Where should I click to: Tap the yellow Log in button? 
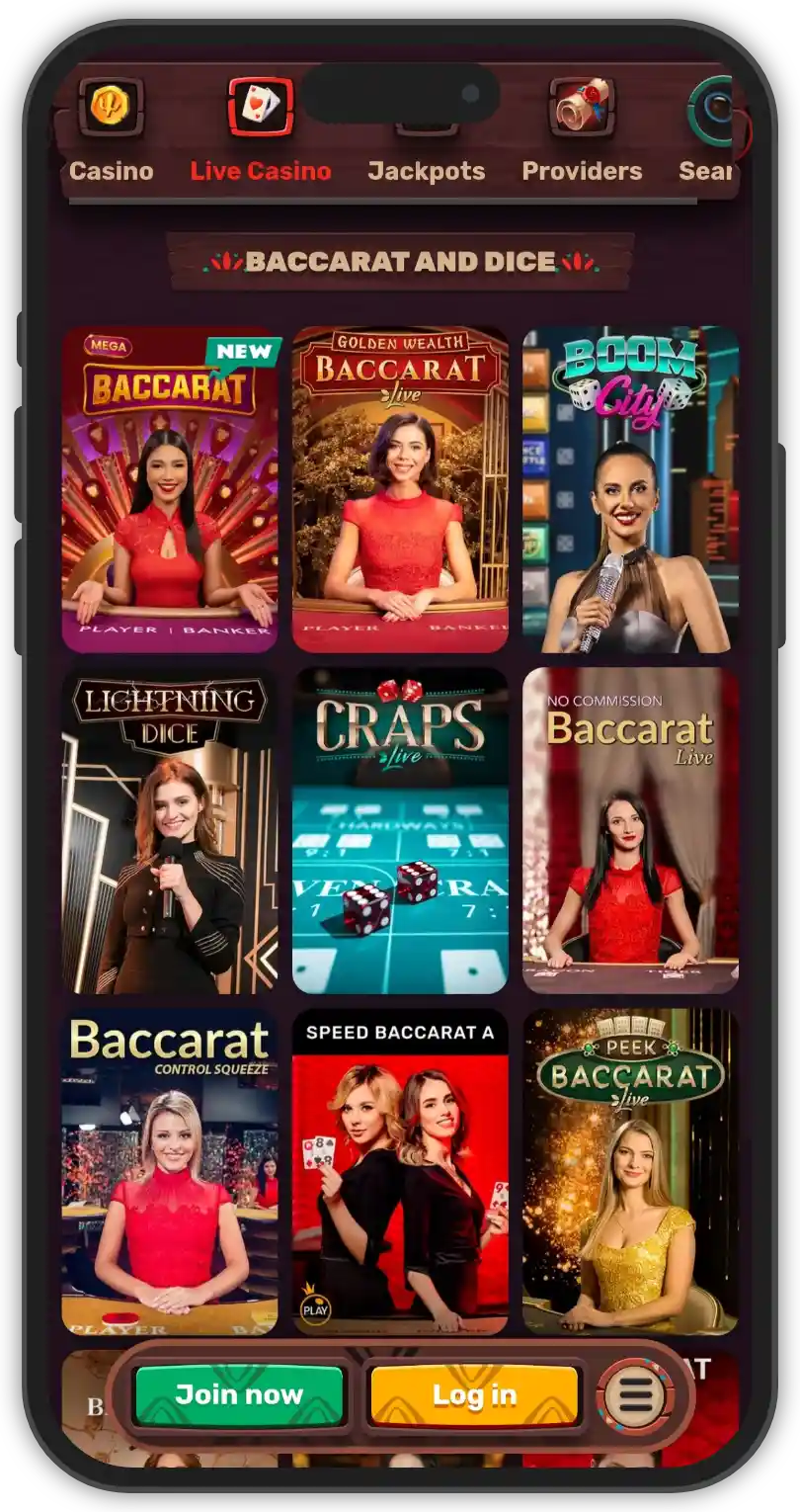[x=474, y=1394]
